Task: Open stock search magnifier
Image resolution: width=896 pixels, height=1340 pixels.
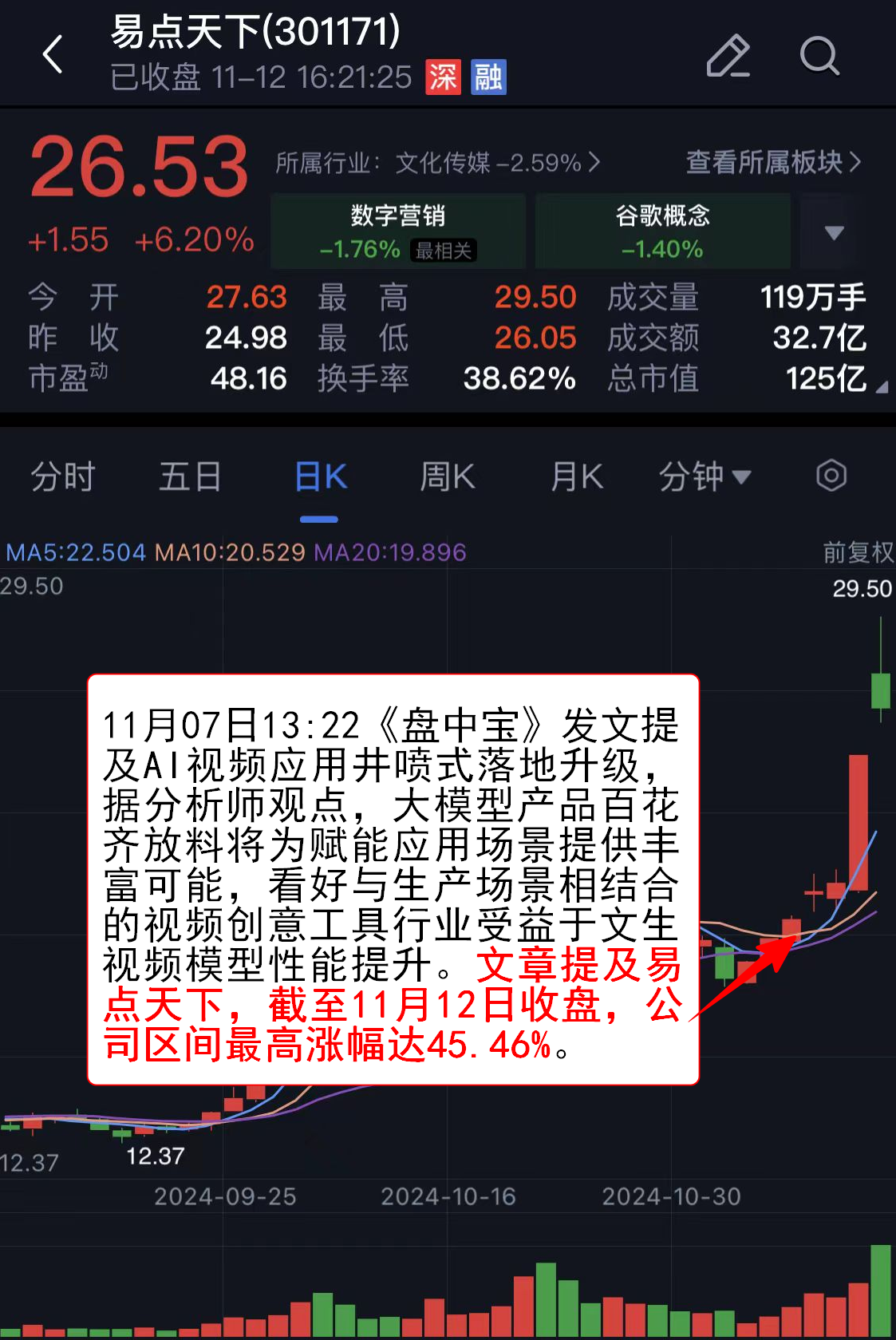Action: [x=819, y=56]
